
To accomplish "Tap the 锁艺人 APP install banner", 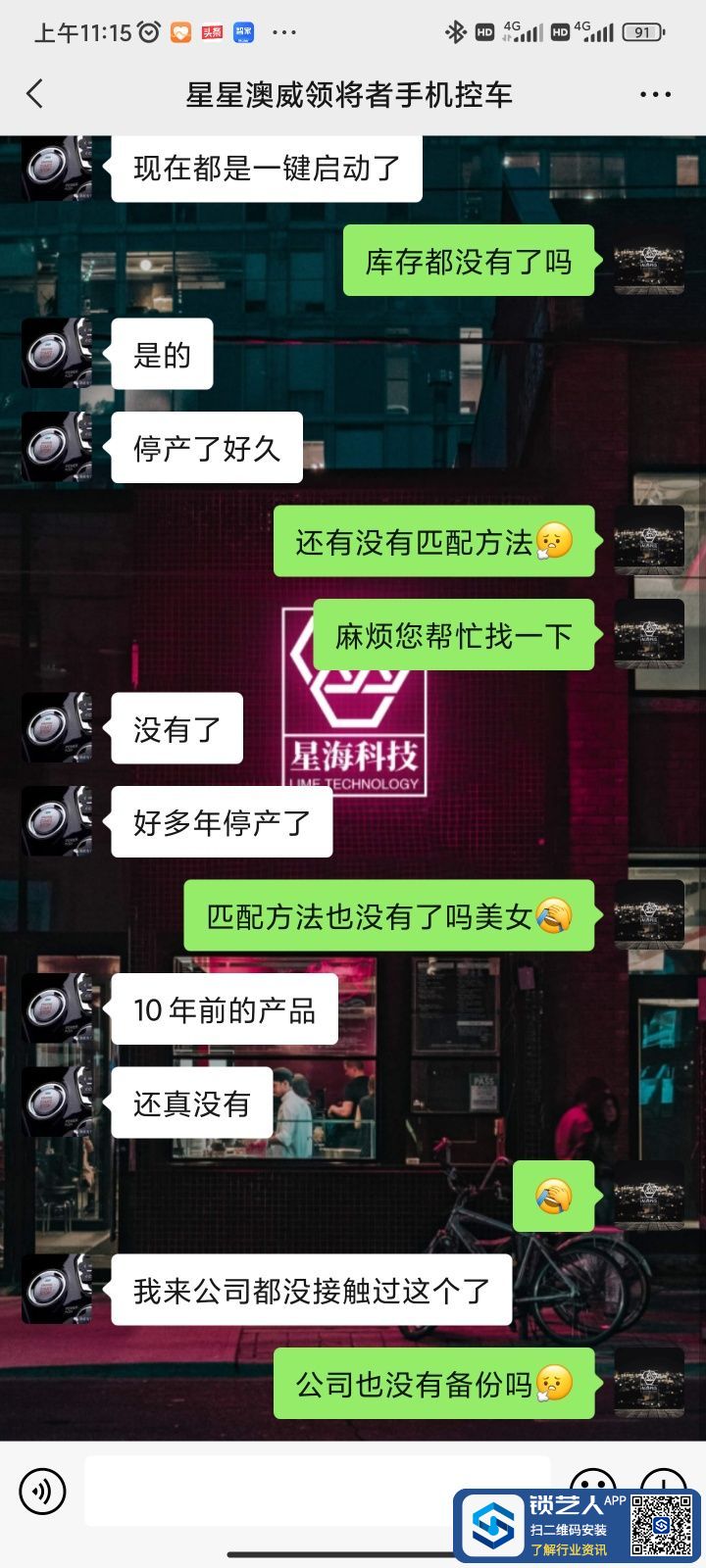I will [577, 1525].
